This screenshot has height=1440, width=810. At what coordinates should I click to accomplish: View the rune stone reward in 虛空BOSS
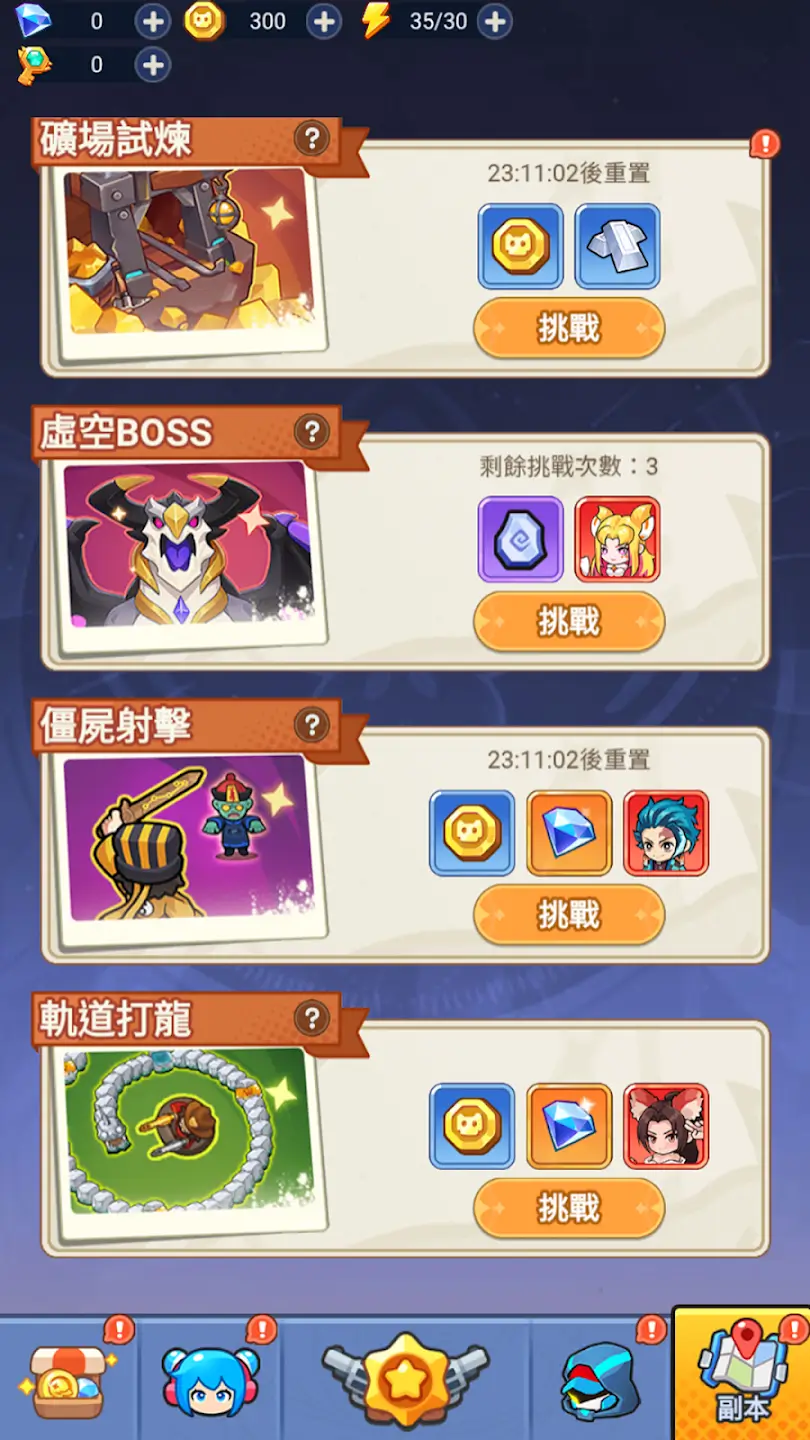[520, 540]
